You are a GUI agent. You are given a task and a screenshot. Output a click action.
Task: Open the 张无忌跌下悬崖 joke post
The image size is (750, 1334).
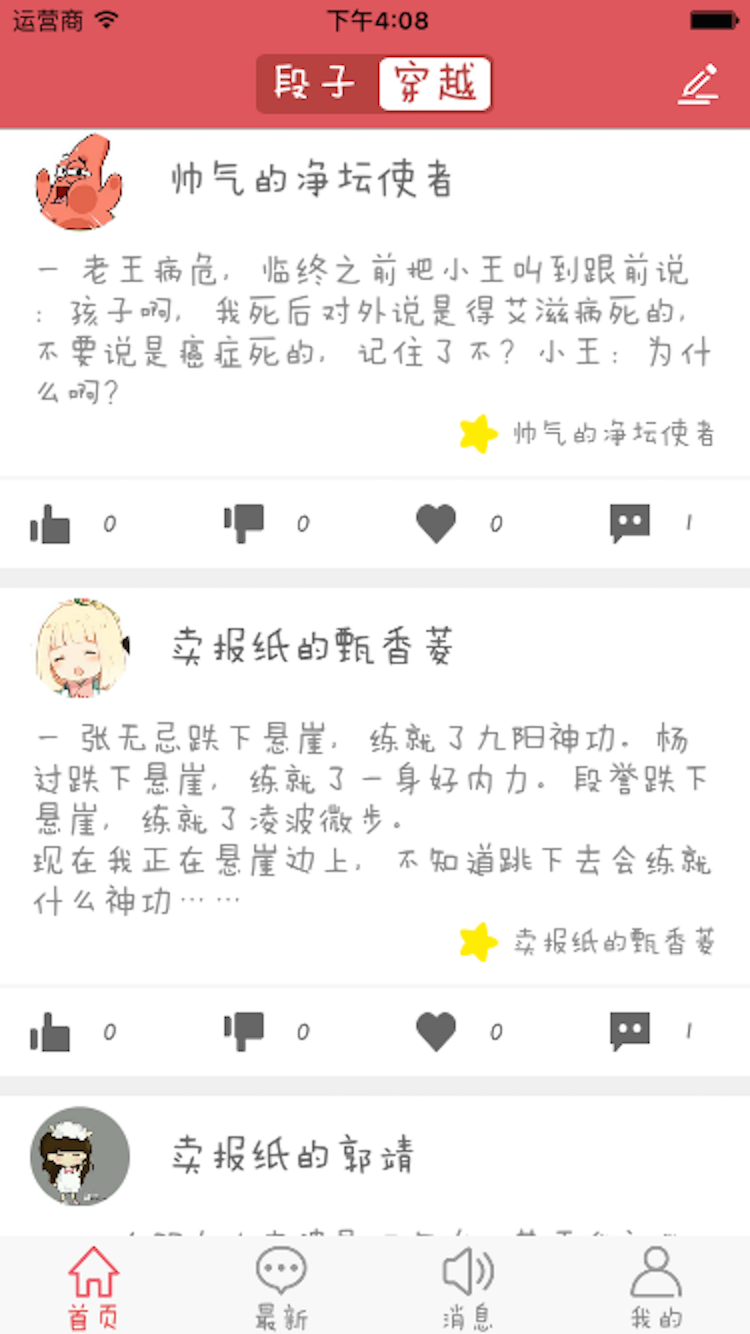click(x=370, y=820)
